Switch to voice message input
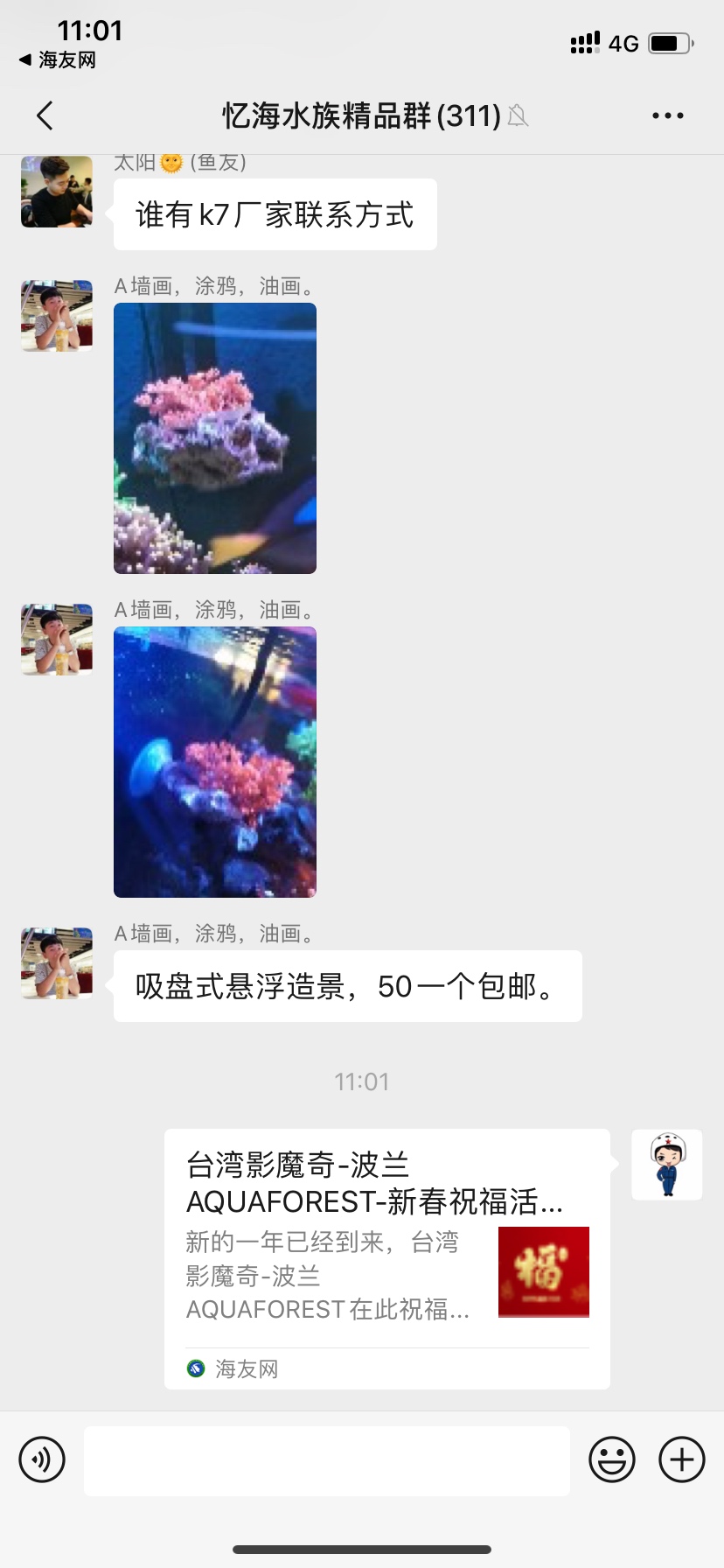The height and width of the screenshot is (1568, 724). point(42,1459)
